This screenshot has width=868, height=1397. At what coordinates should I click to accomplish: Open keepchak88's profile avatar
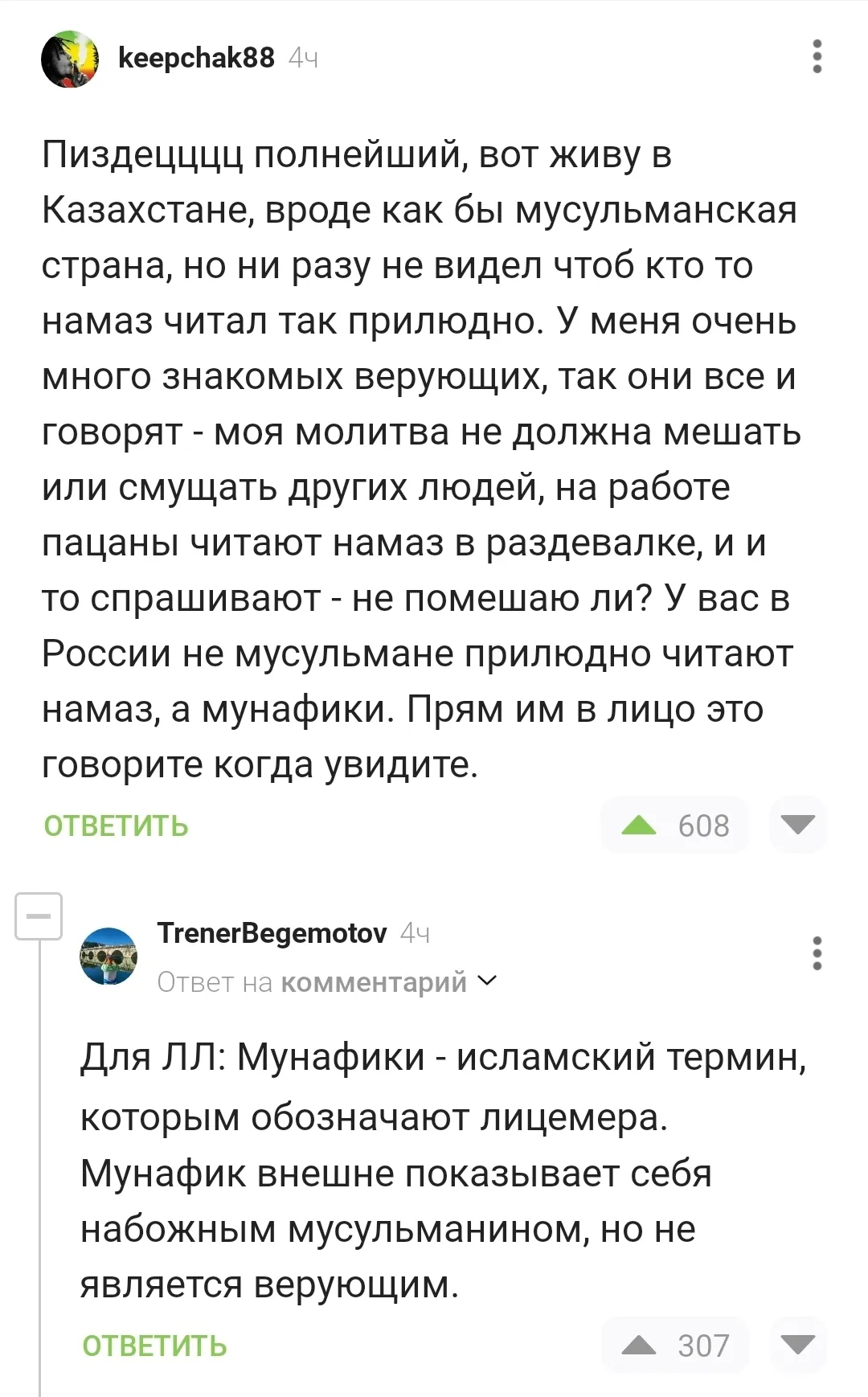click(70, 59)
